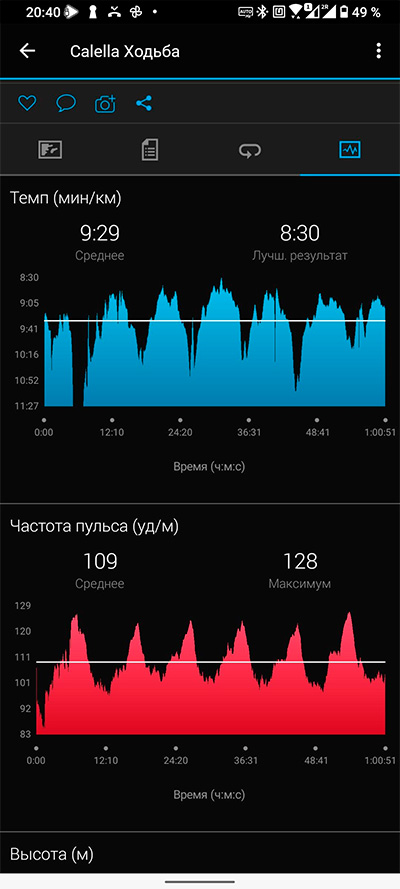Switch to the laps tab

pos(250,150)
